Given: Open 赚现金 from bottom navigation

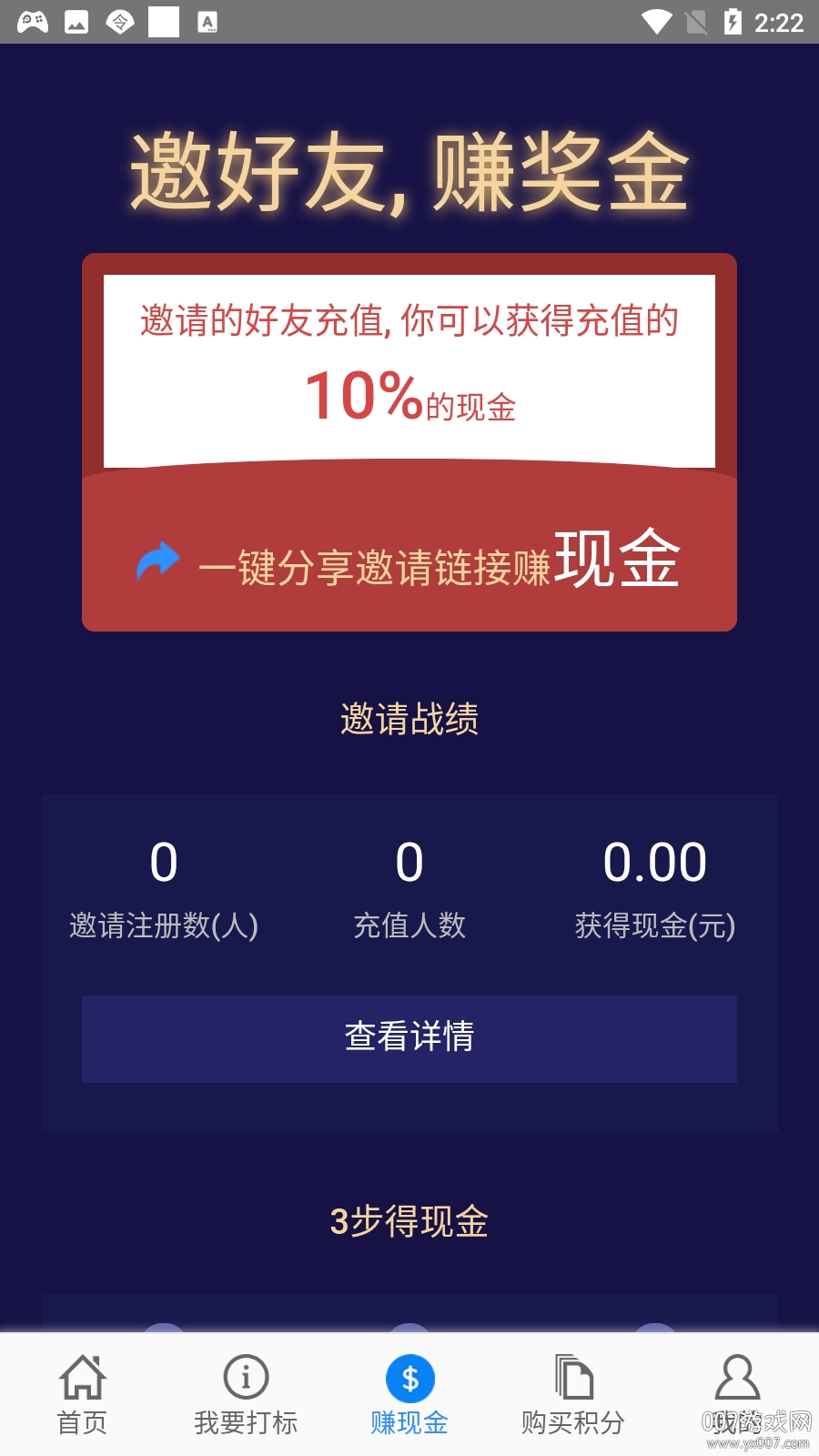Looking at the screenshot, I should 409,1395.
